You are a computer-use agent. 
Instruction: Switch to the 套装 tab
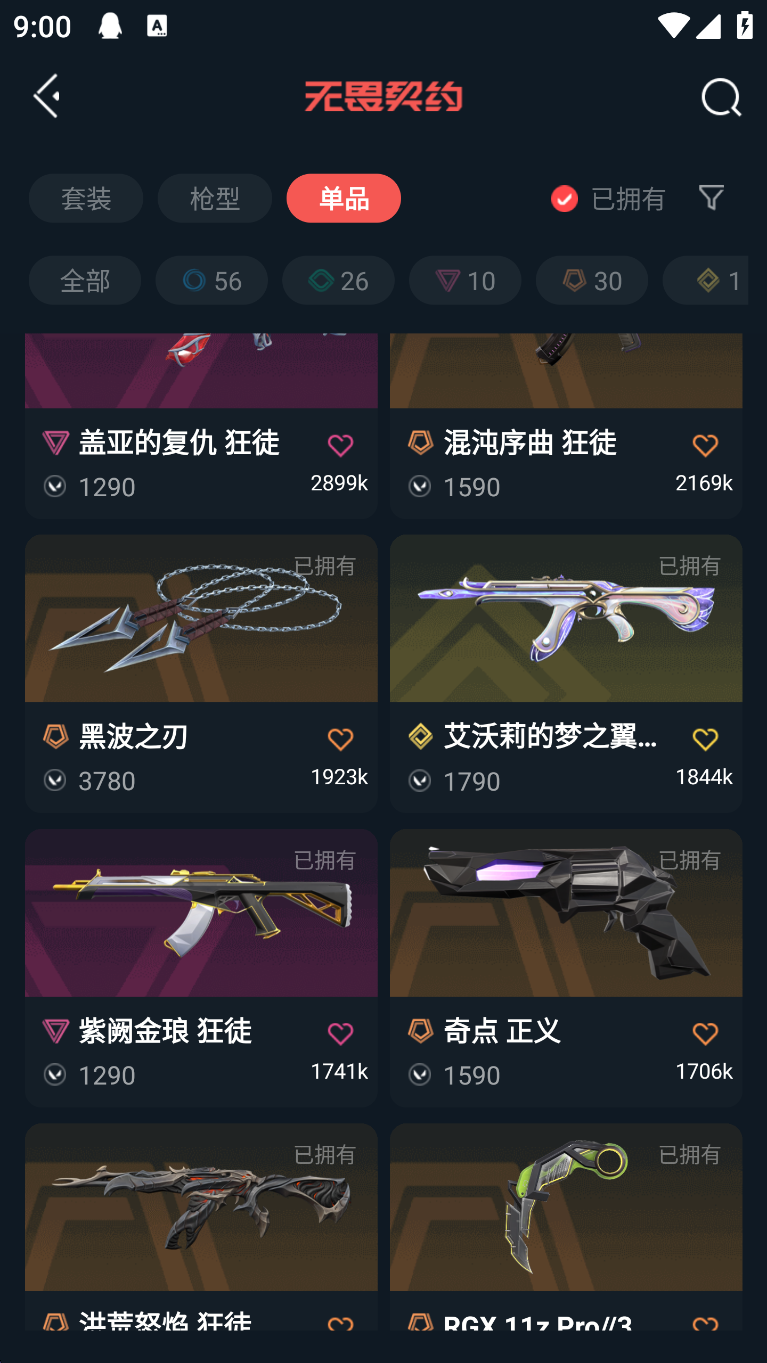click(86, 198)
